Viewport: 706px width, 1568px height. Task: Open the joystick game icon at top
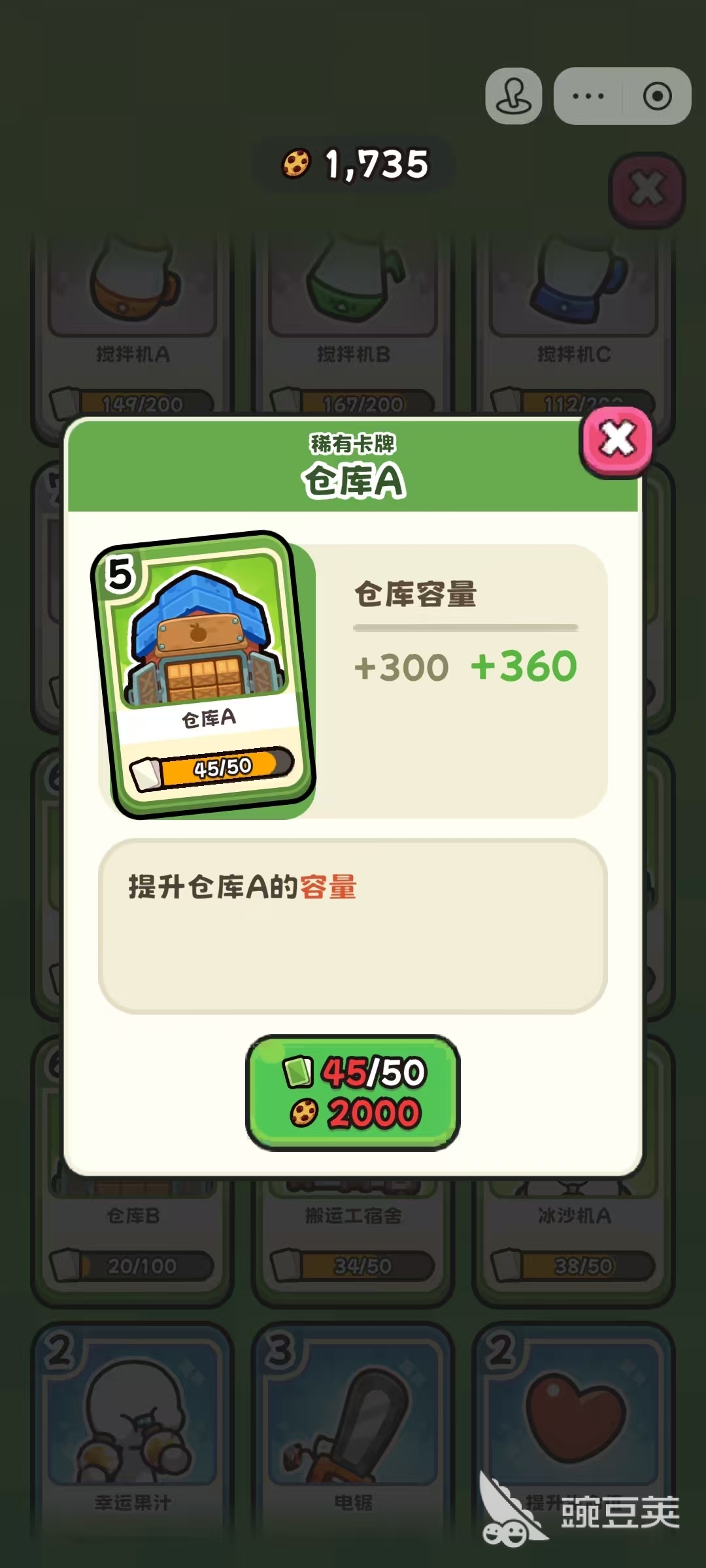coord(514,96)
